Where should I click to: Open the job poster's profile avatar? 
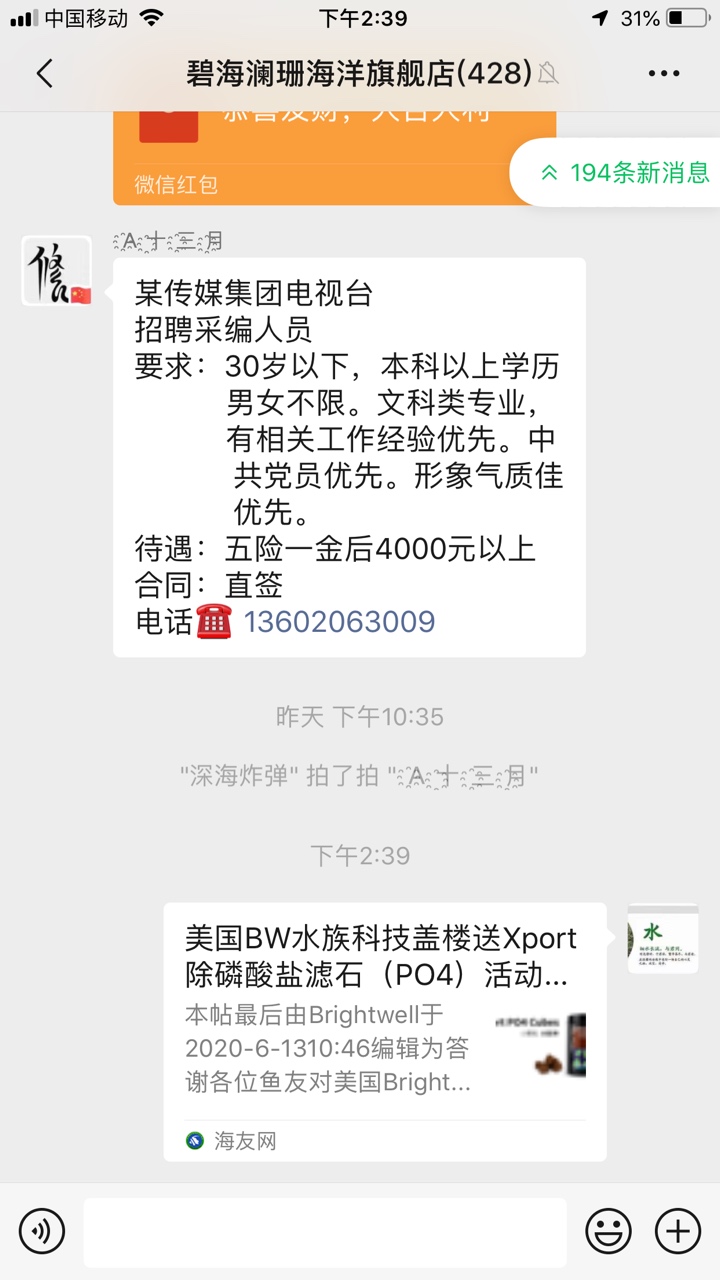[57, 271]
